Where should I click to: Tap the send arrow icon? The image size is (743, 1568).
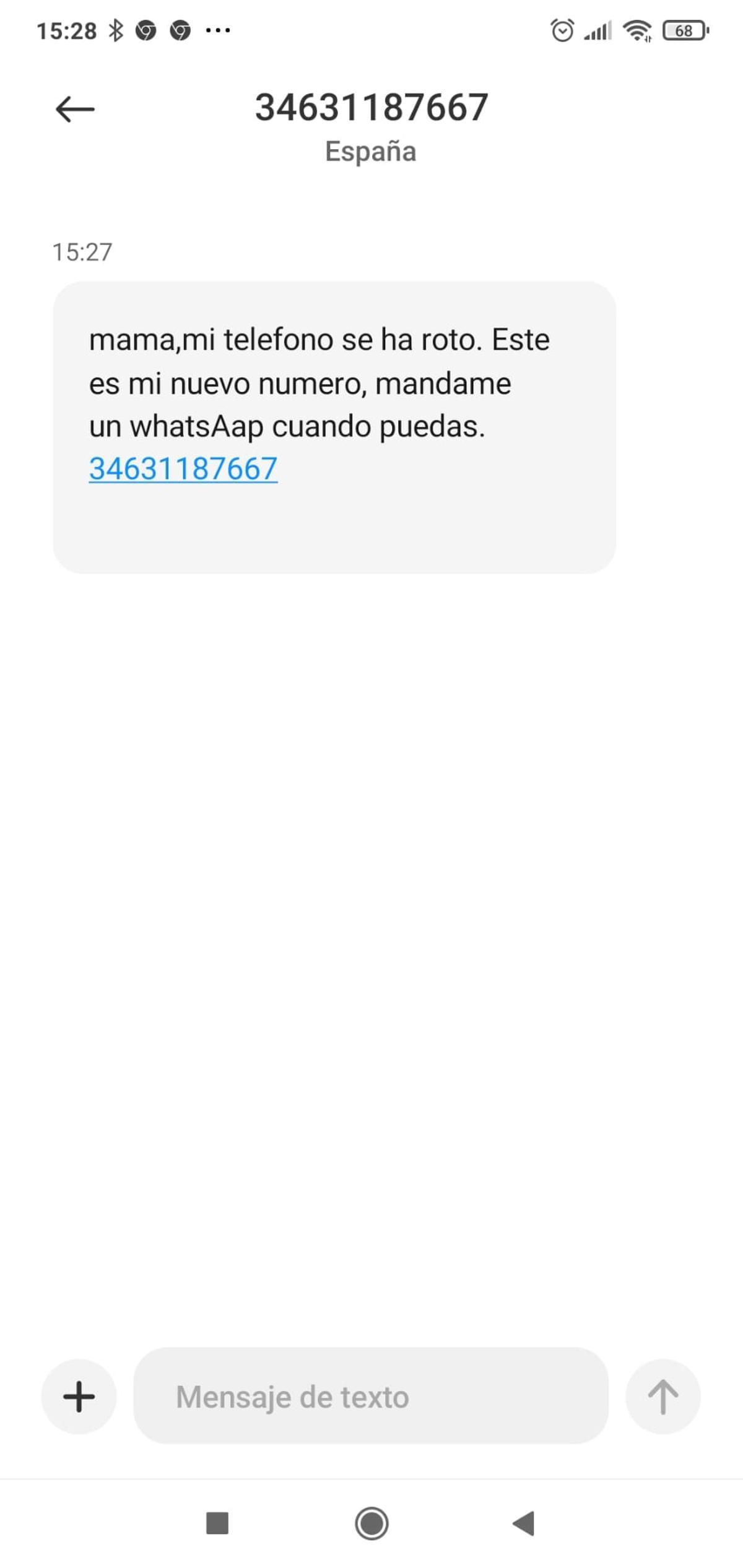663,1396
